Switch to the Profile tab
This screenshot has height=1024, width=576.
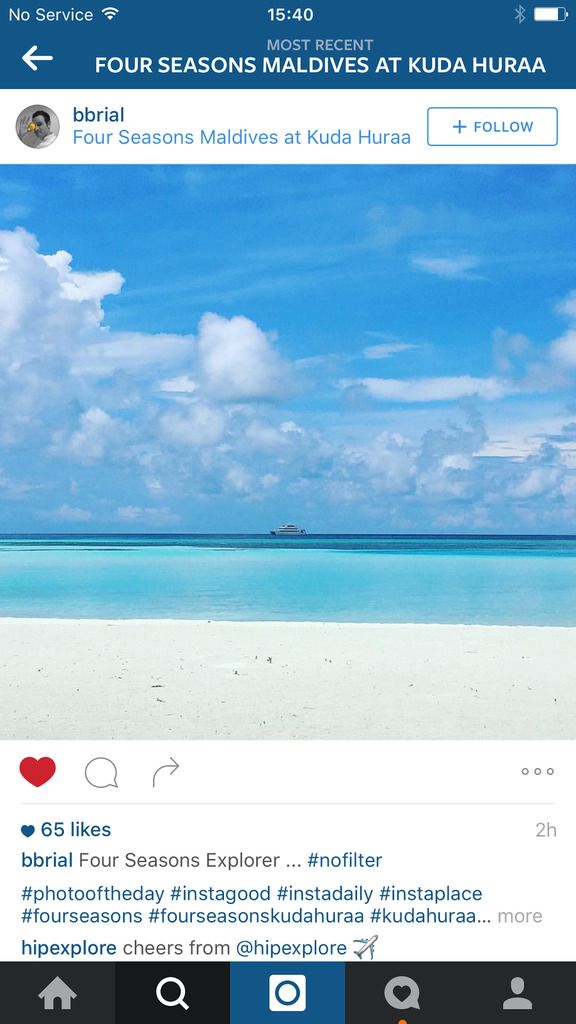518,993
